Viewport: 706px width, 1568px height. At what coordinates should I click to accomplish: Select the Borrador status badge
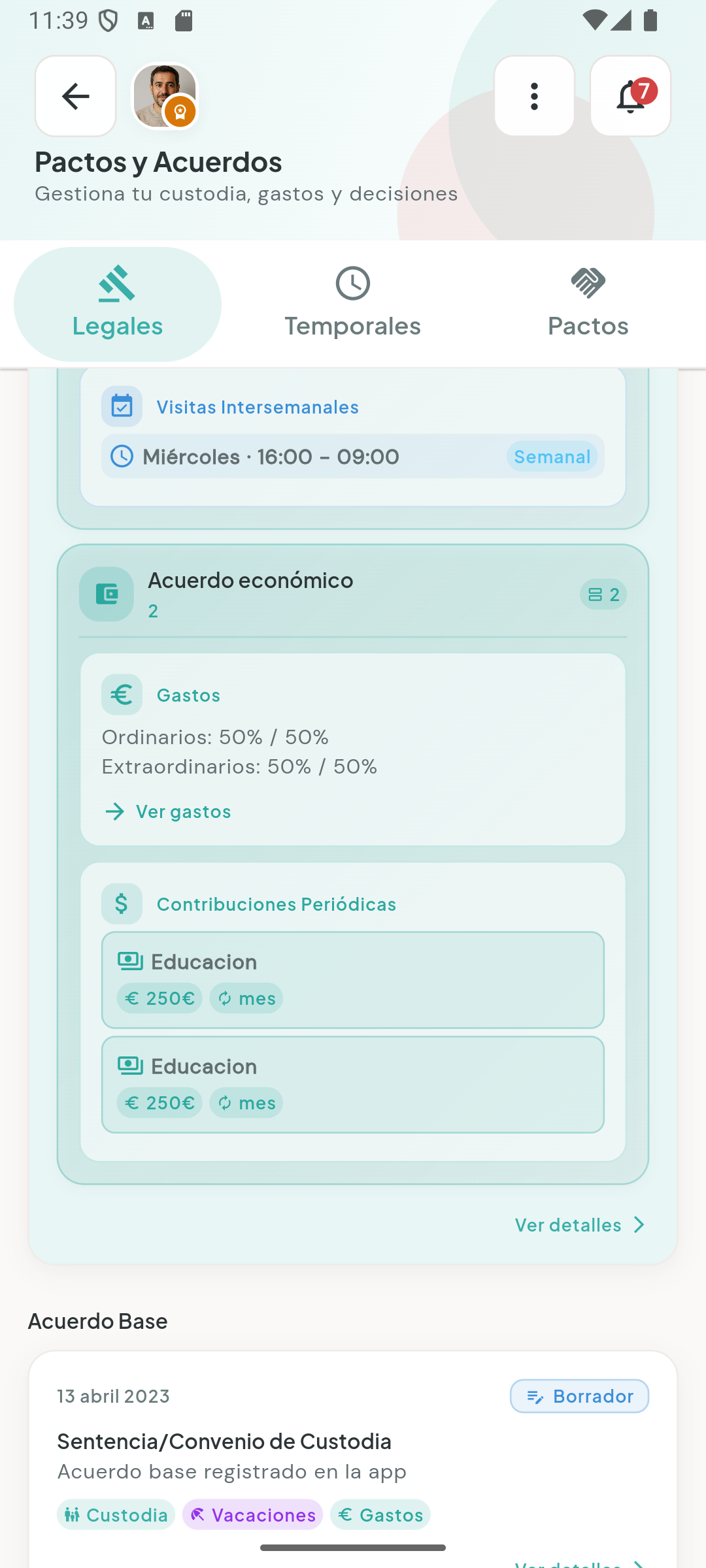coord(579,1396)
